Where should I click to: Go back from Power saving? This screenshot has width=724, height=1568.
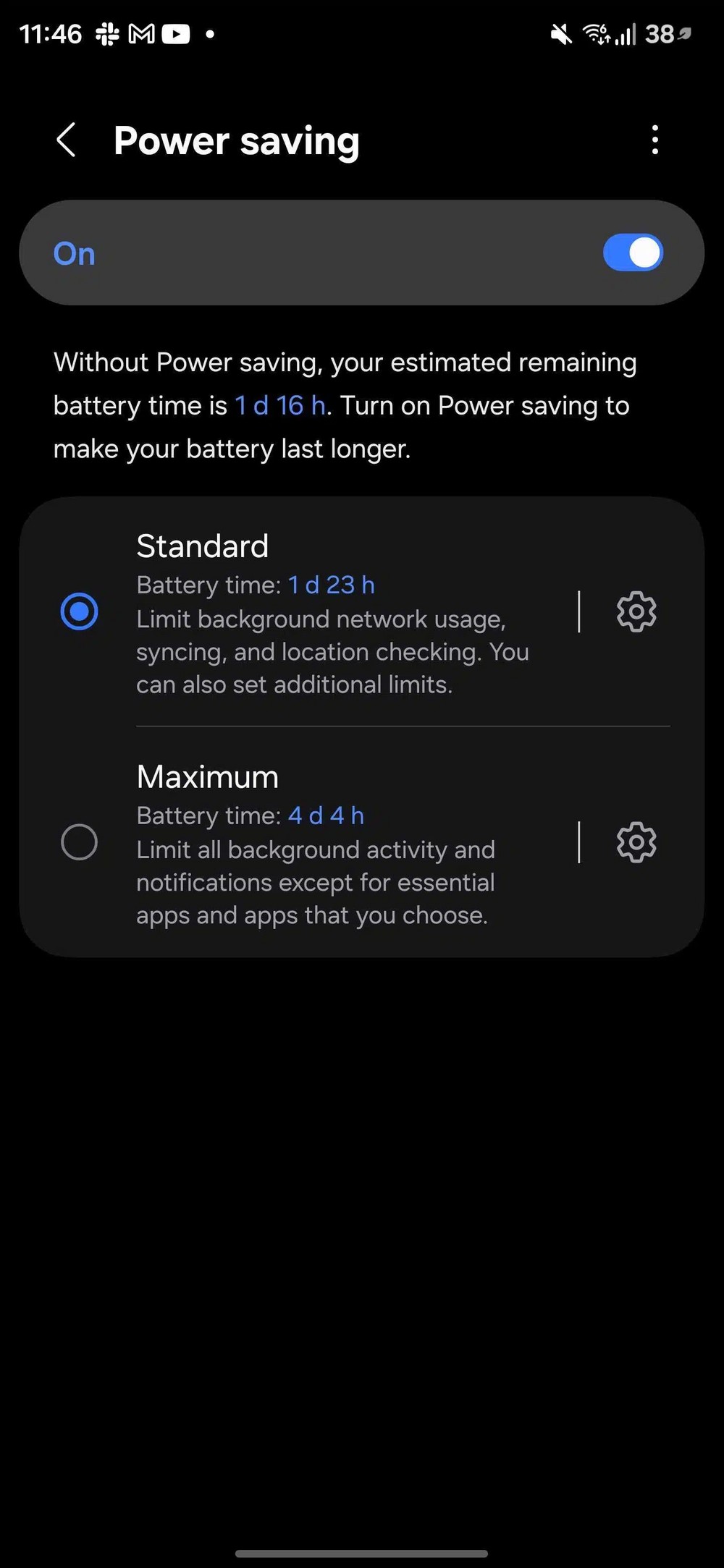[x=66, y=140]
